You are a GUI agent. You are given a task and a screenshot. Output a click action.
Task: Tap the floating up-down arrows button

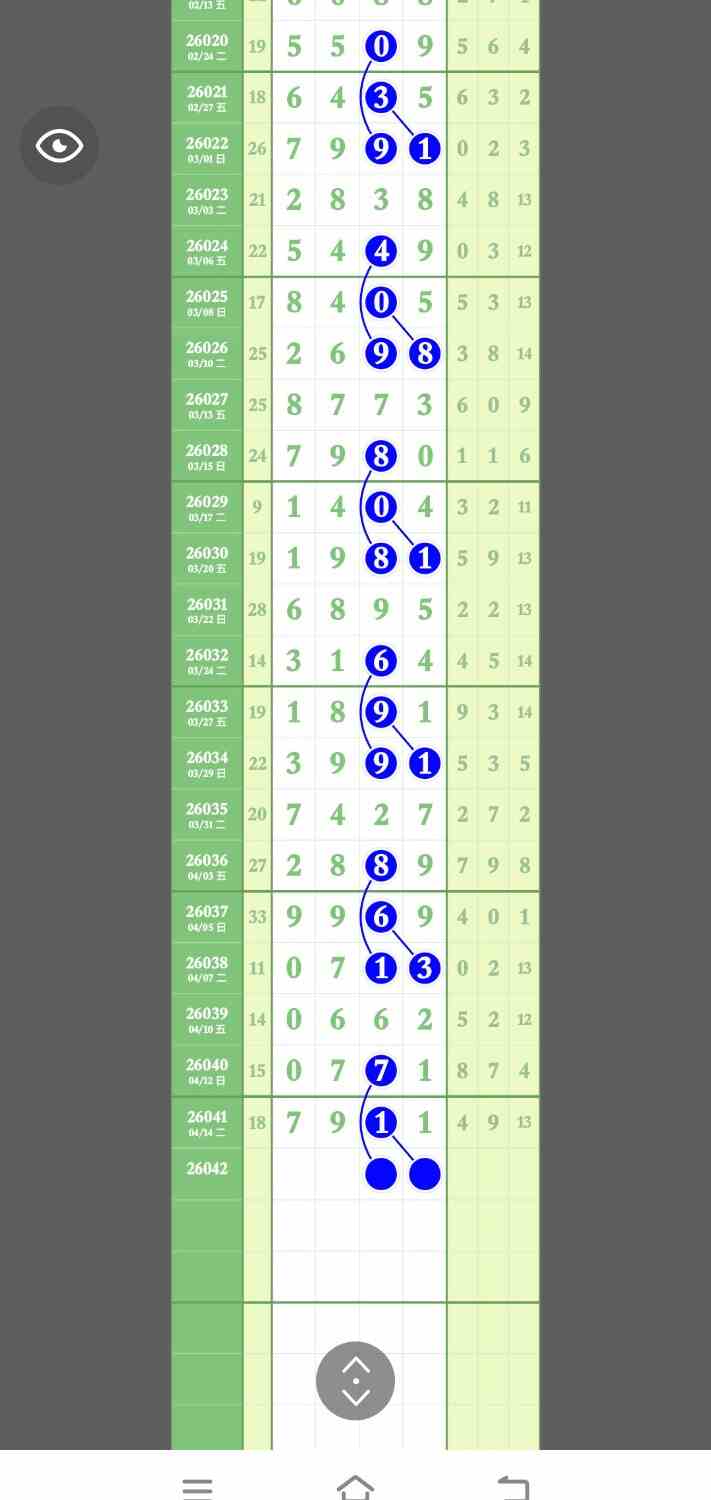click(x=355, y=1380)
